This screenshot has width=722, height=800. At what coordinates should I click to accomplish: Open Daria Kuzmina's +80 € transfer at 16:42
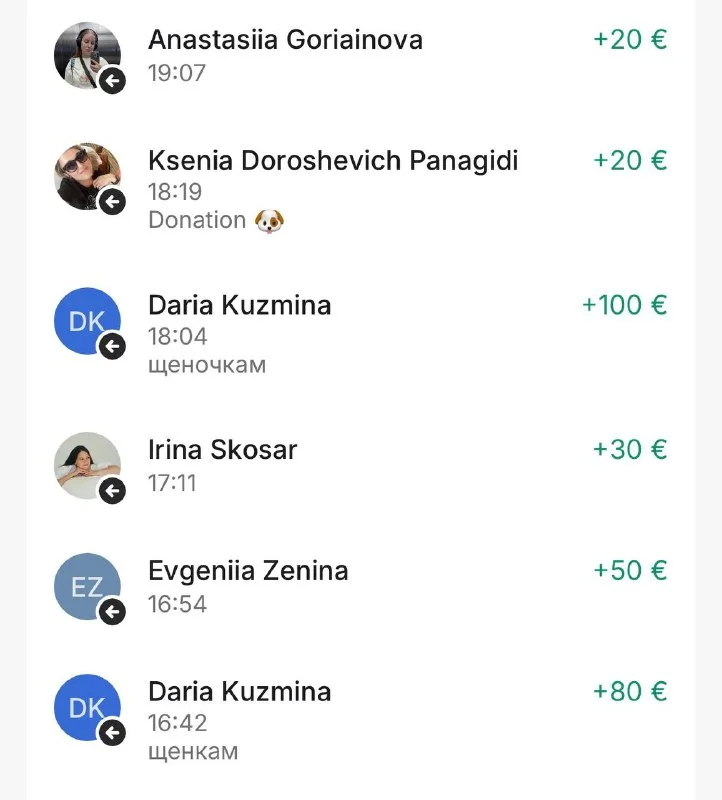pyautogui.click(x=240, y=692)
